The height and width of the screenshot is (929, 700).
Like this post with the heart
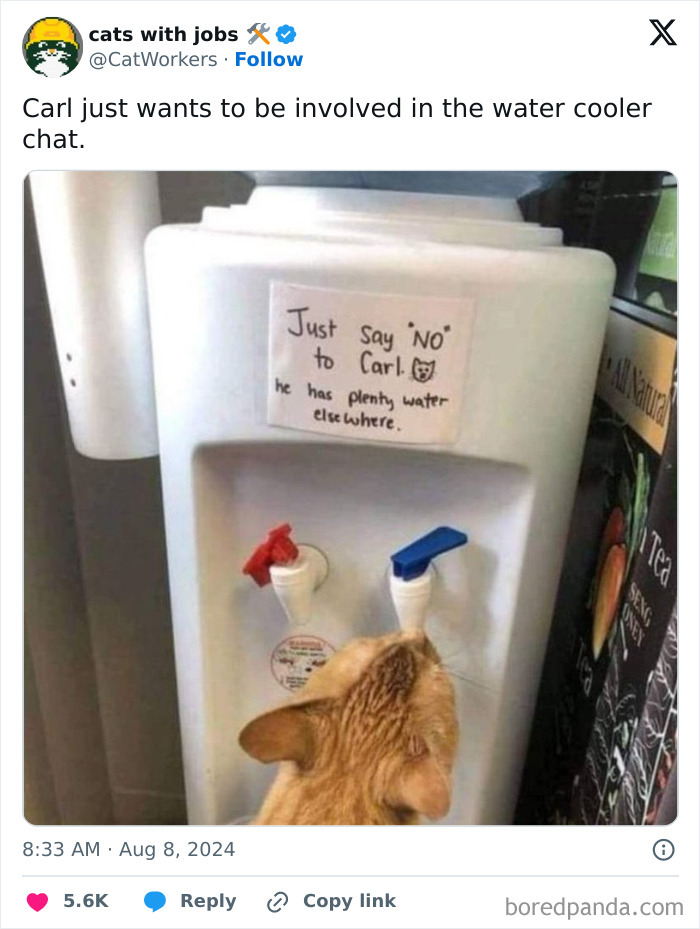click(37, 901)
